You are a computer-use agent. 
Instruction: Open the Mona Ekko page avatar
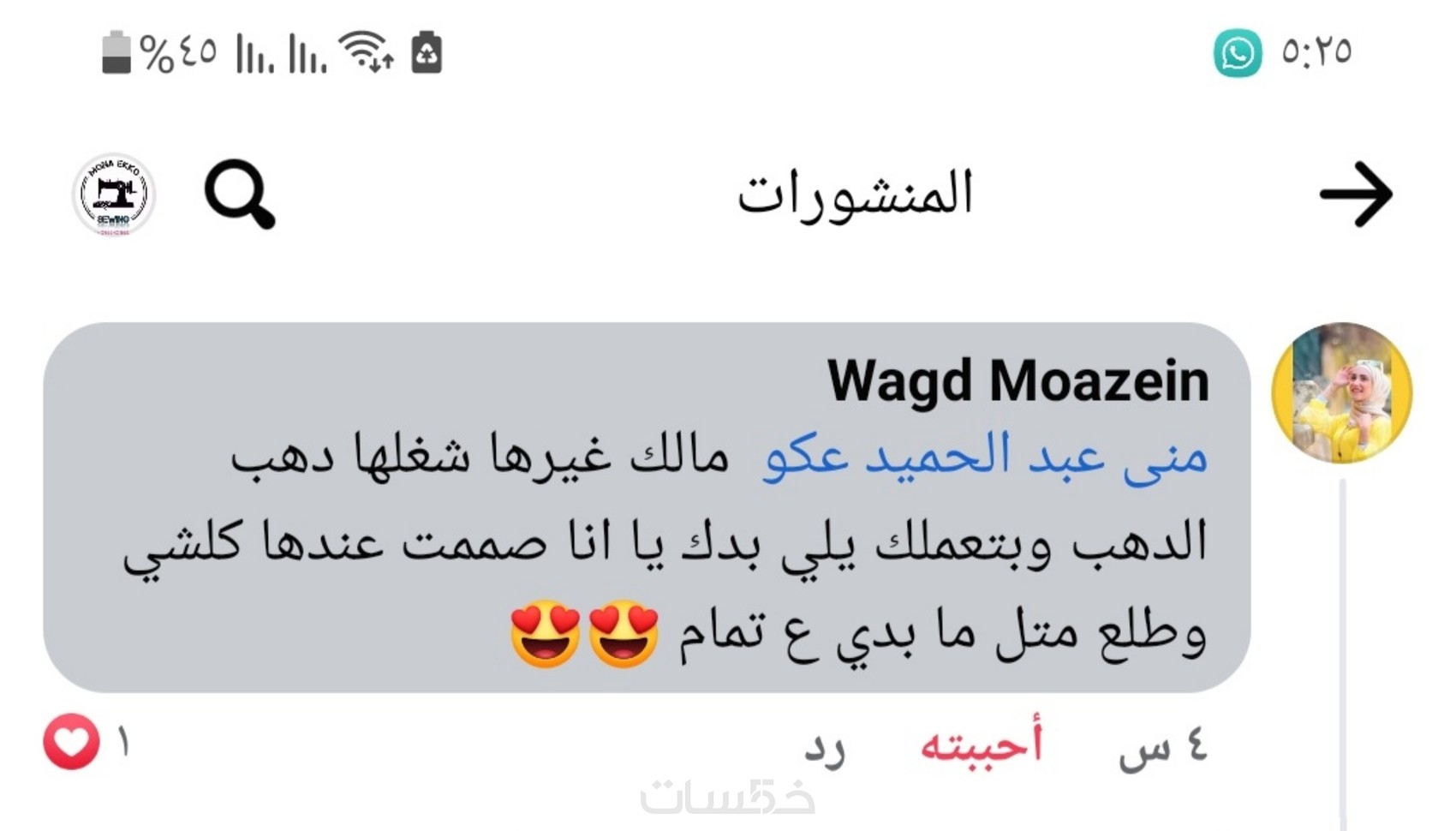tap(113, 195)
